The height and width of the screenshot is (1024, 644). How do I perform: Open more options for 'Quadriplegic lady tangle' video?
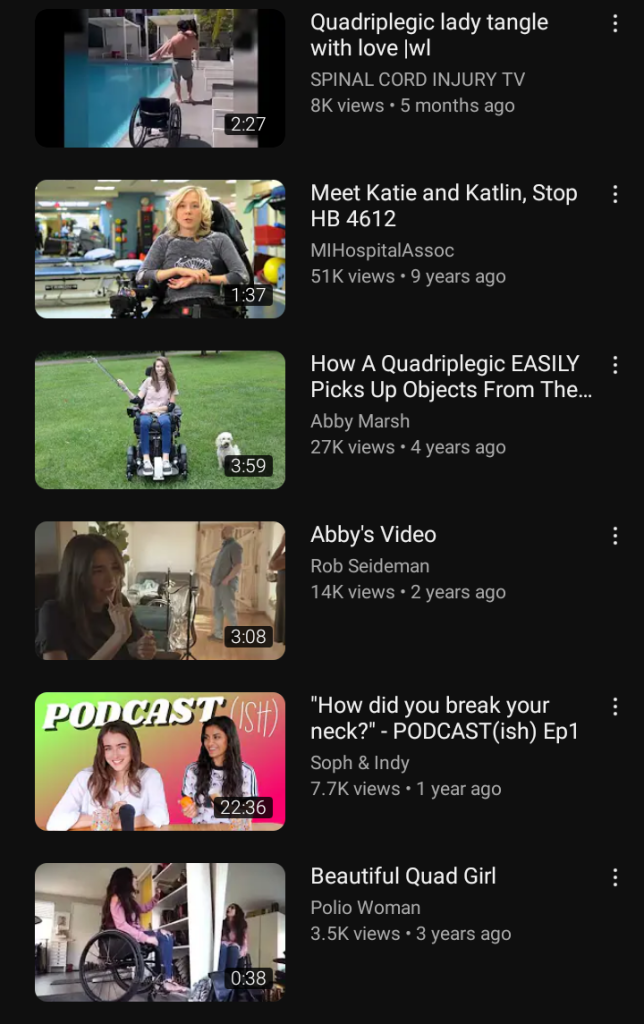point(615,24)
